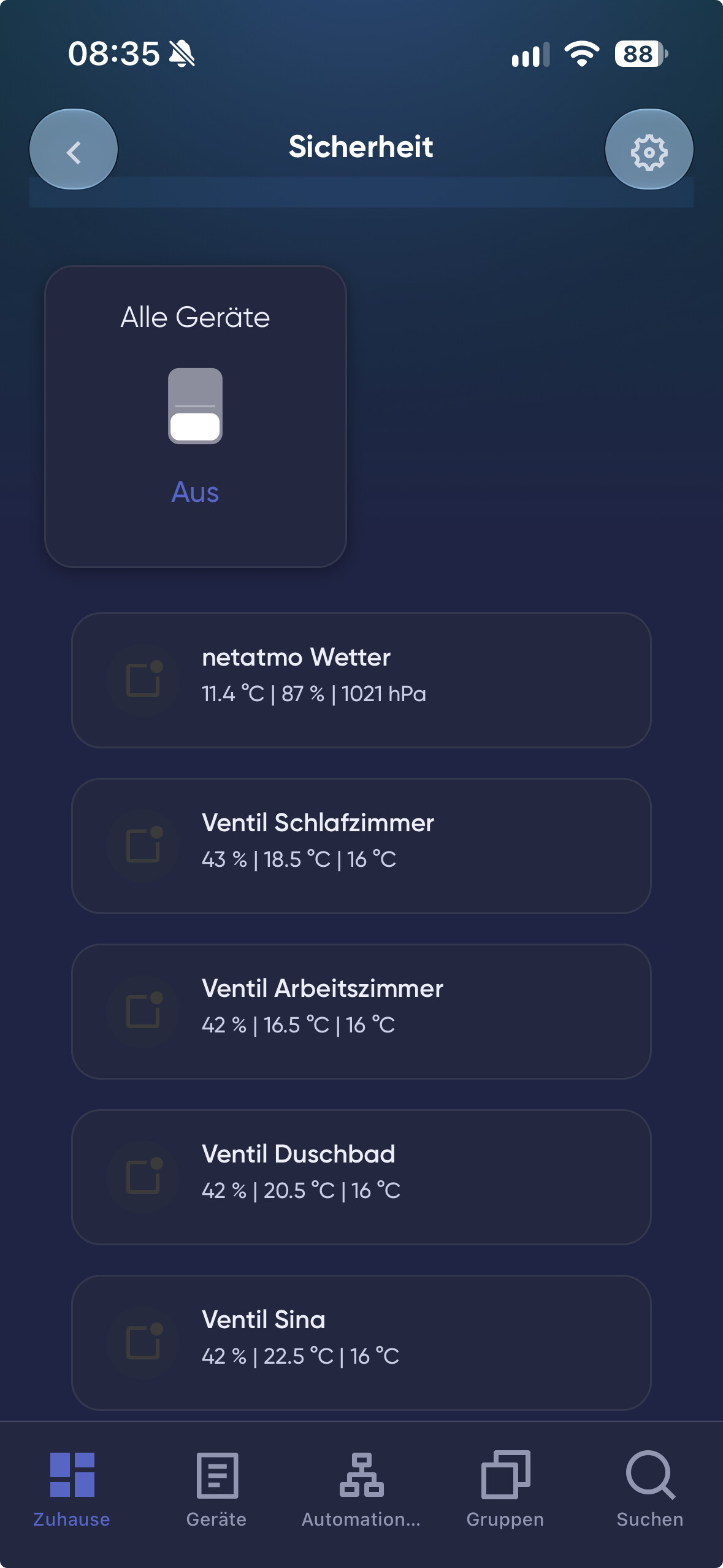Open the Ventil Sina entry
Viewport: 723px width, 1568px height.
click(361, 1343)
